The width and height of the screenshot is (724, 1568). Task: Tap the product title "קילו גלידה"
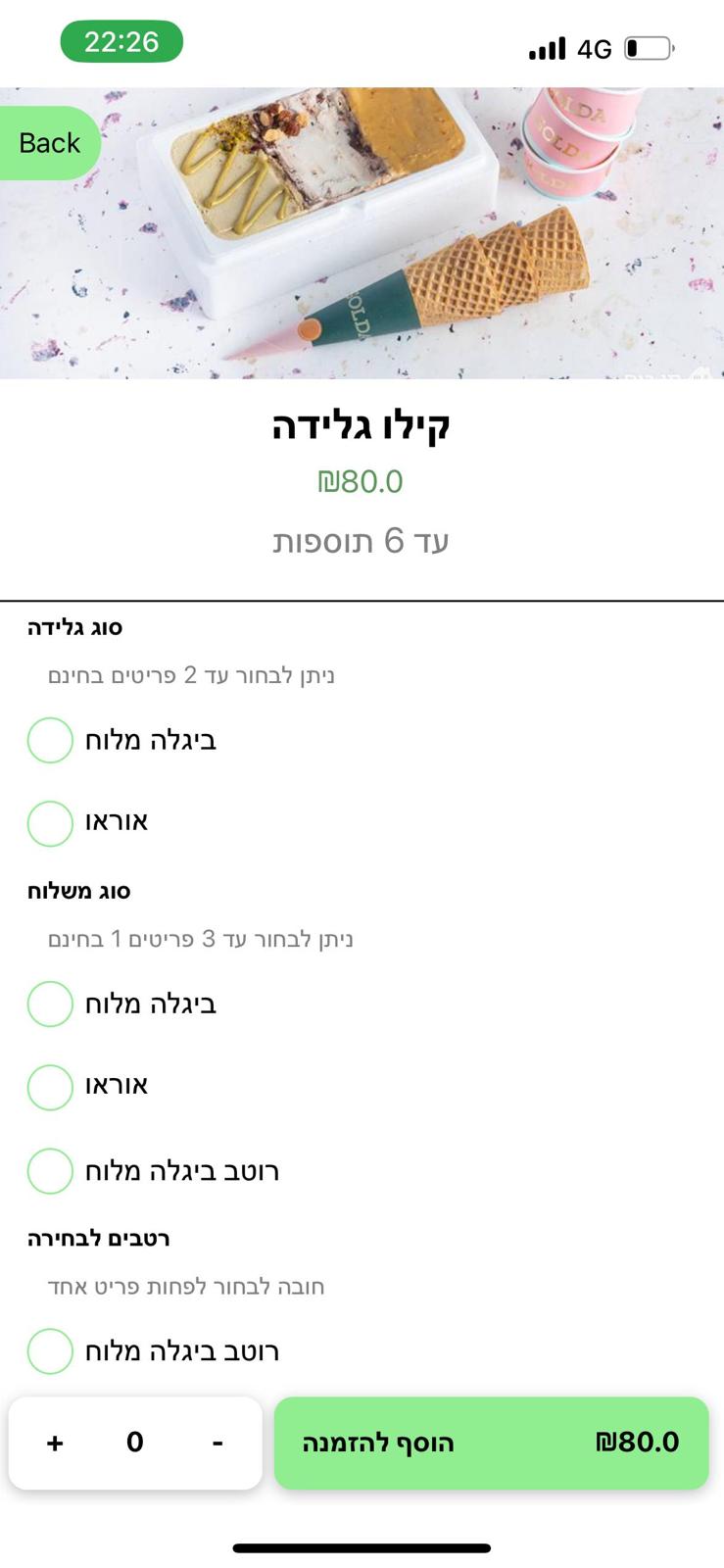[x=362, y=425]
